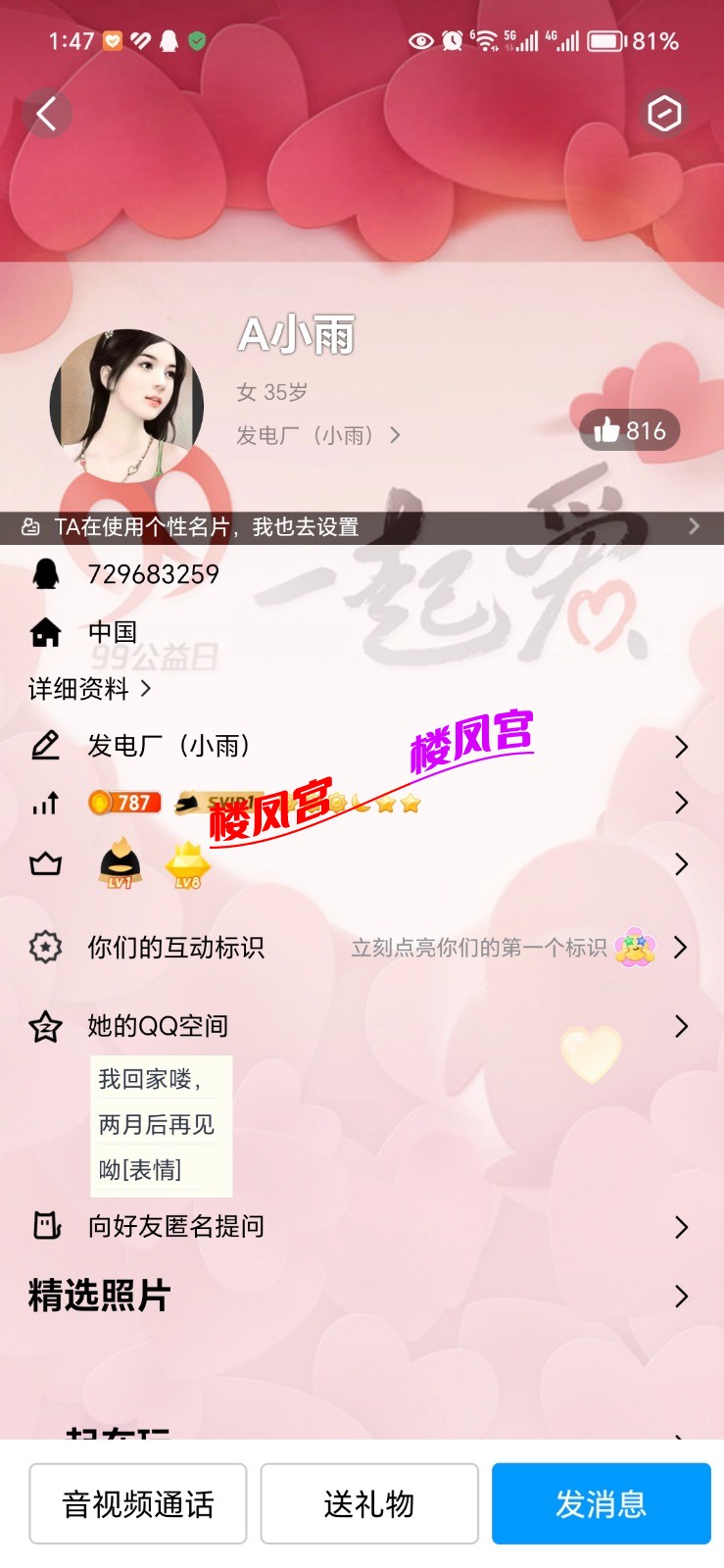This screenshot has height=1568, width=724.
Task: Tap 发消息 to send a message
Action: pos(601,1504)
